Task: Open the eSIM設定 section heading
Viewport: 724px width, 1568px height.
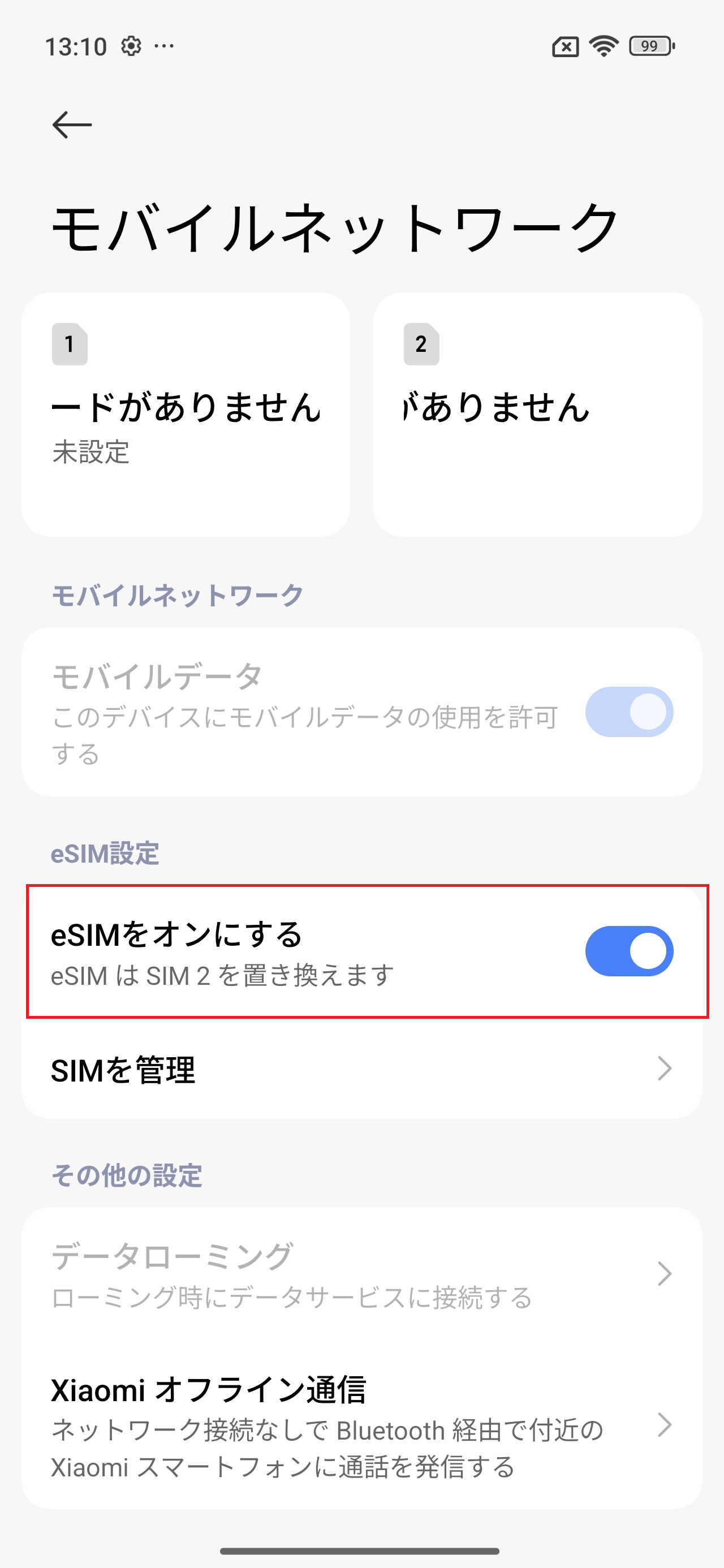Action: pos(104,855)
